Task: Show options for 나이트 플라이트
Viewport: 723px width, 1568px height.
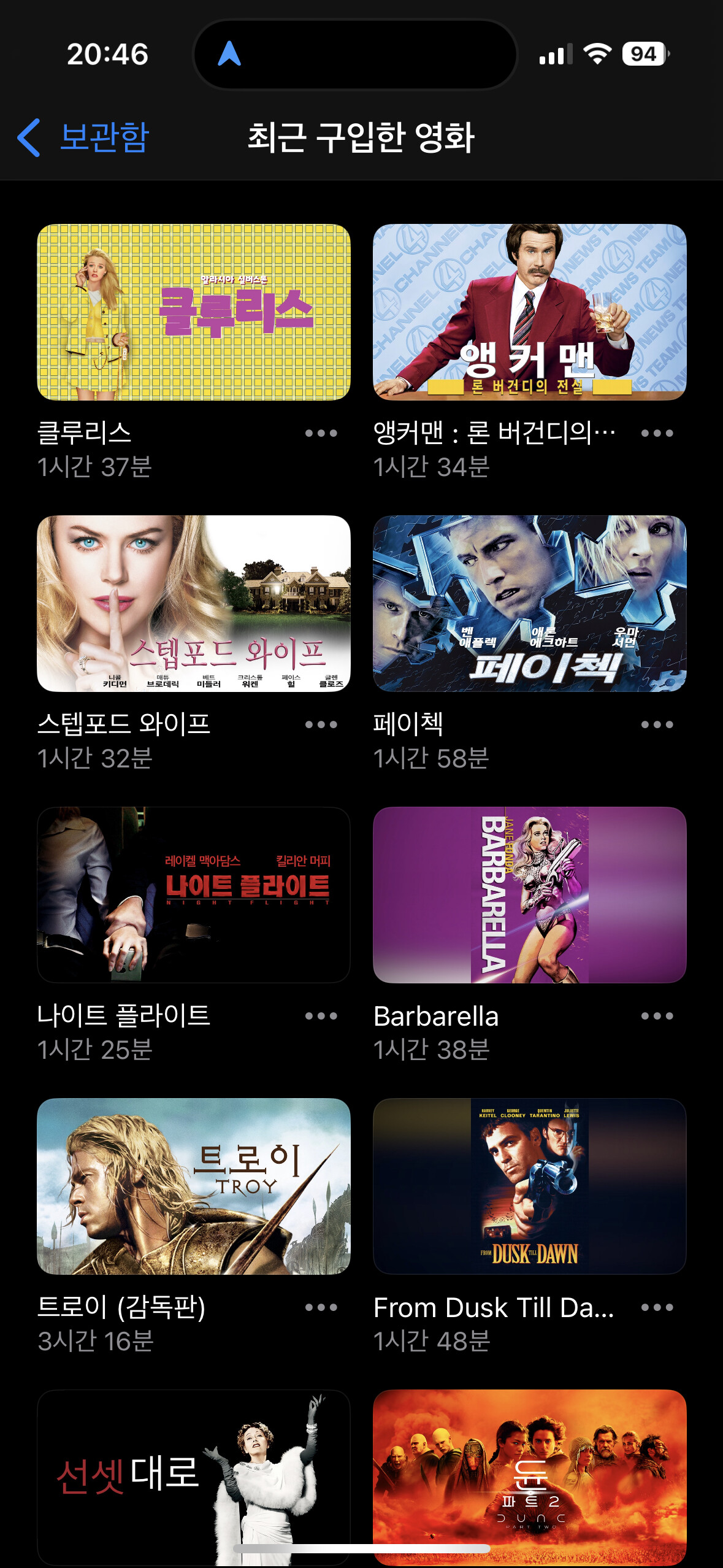Action: (321, 1016)
